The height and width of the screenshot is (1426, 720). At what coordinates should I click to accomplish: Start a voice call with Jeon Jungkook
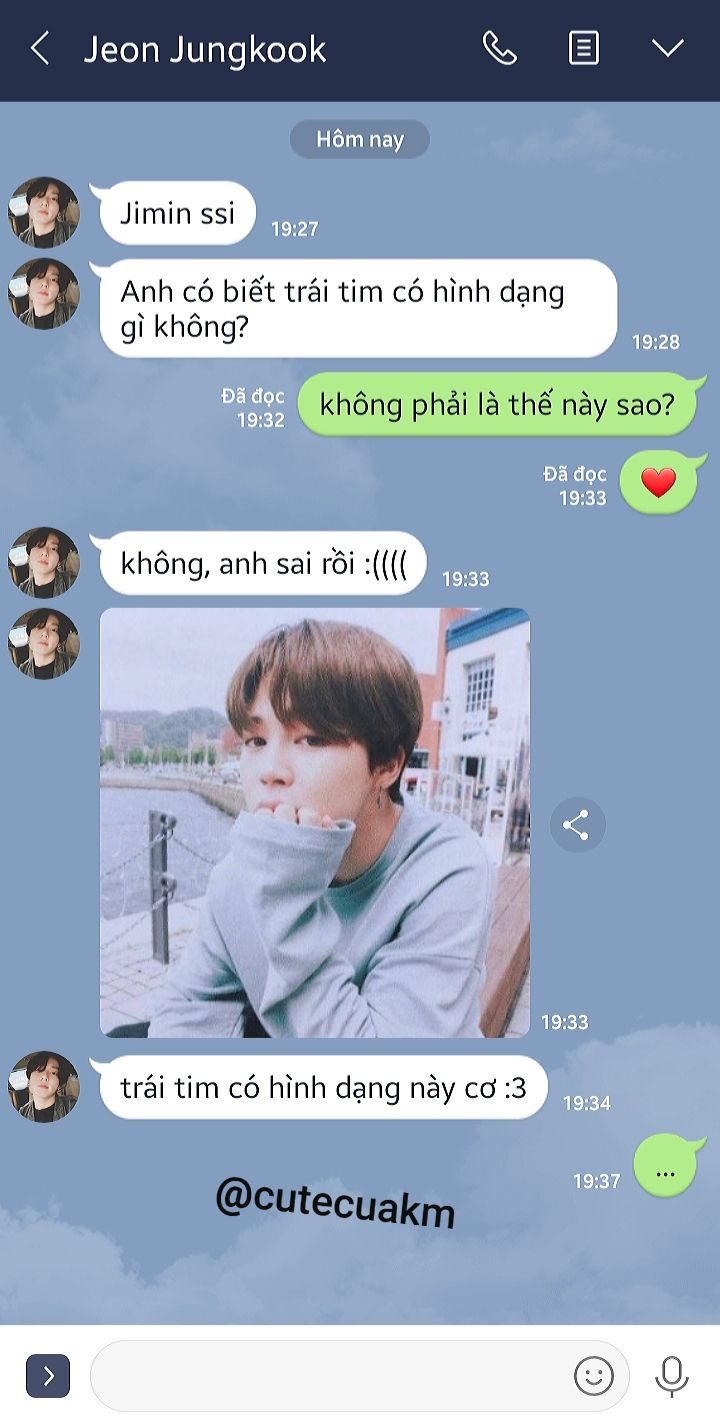click(x=499, y=48)
